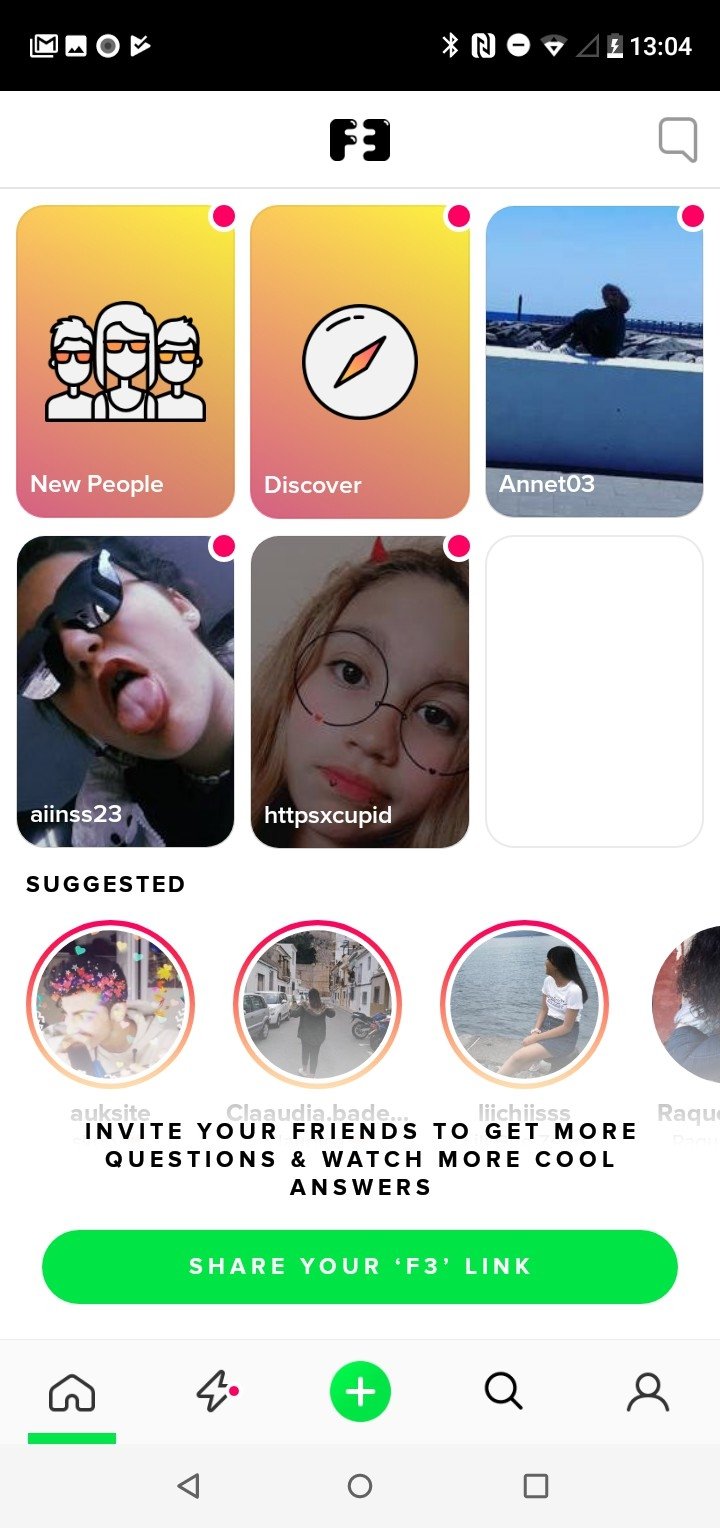Go to the Profile tab
The image size is (720, 1528).
pyautogui.click(x=648, y=1392)
